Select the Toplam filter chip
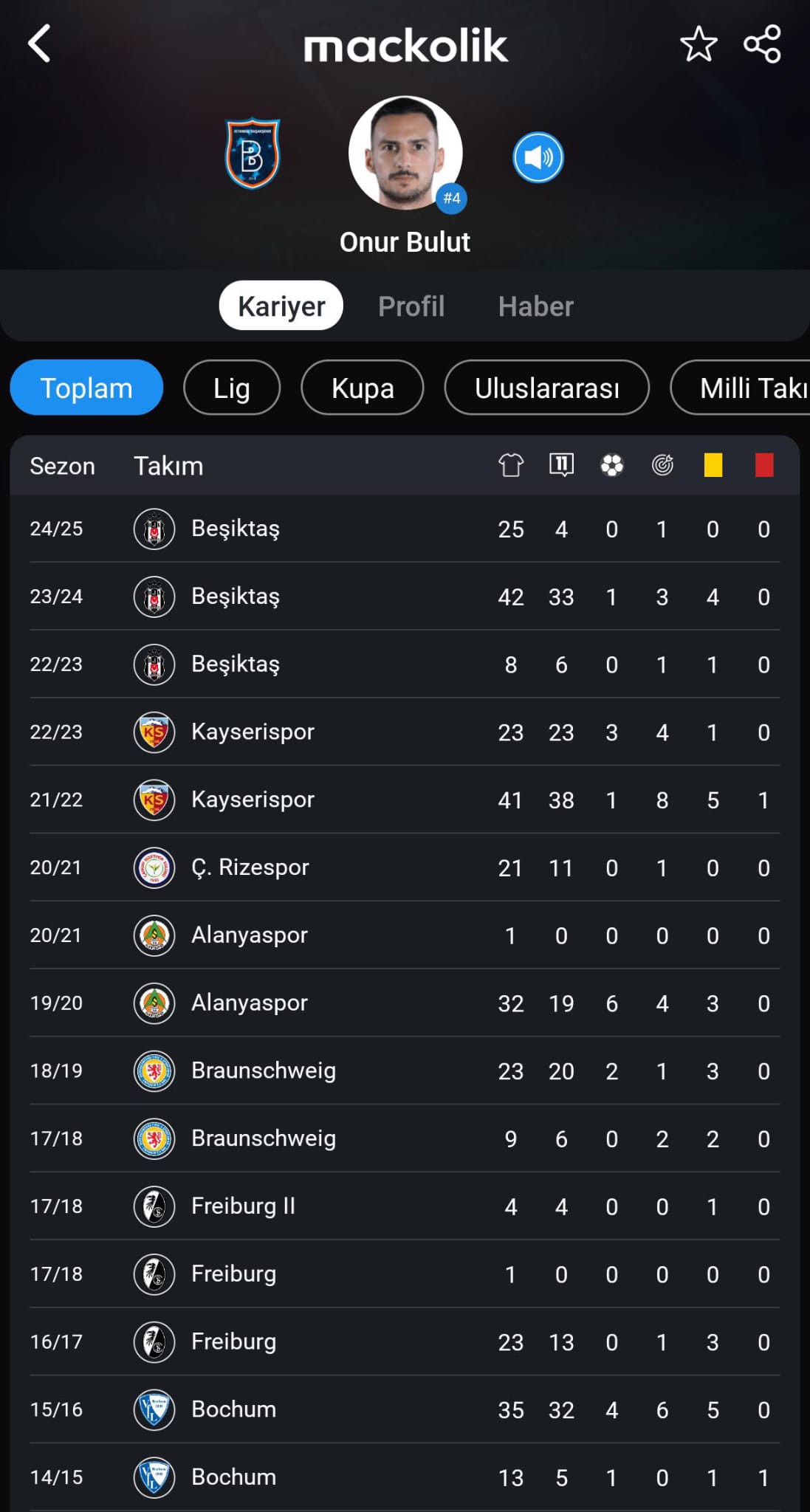Image resolution: width=810 pixels, height=1512 pixels. click(x=86, y=388)
